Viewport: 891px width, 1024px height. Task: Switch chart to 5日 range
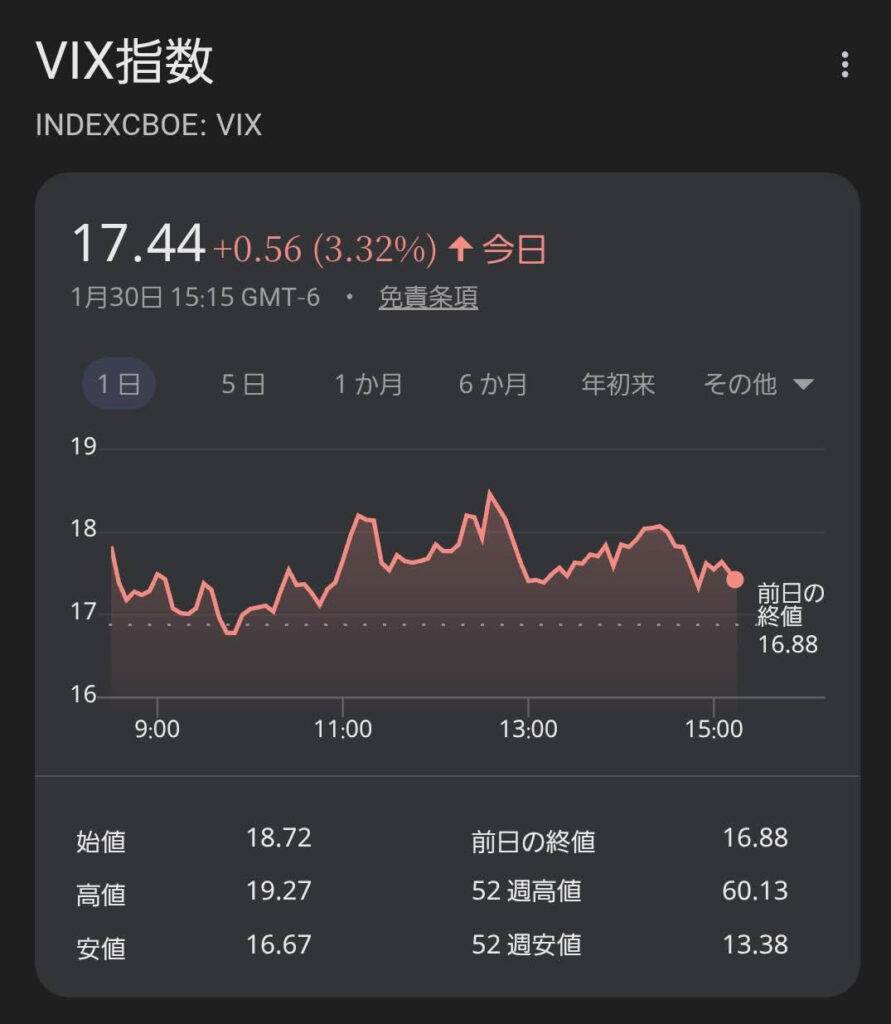point(243,385)
